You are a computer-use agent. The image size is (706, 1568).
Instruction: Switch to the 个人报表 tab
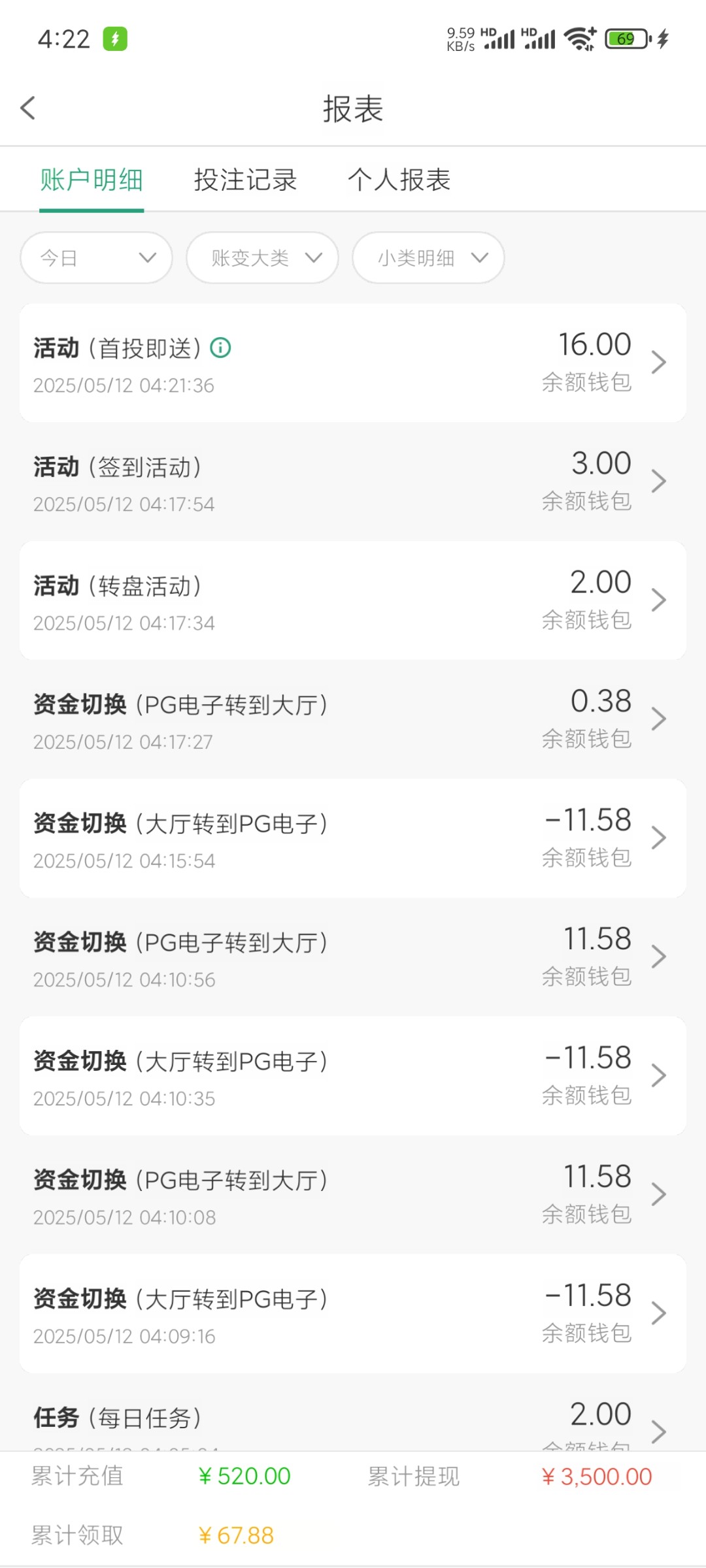pos(399,180)
